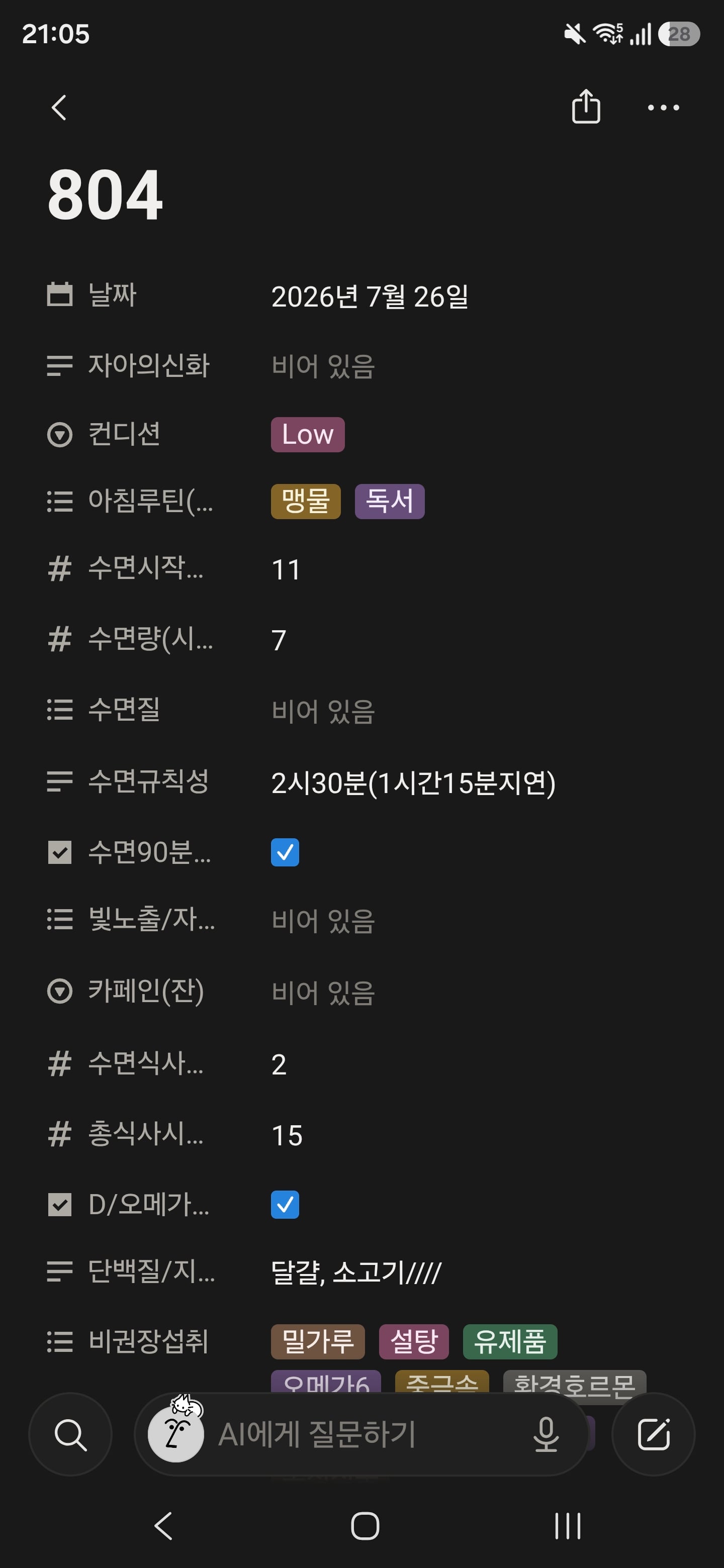Edit the 수면량 value 7
The image size is (724, 1568).
tap(279, 640)
